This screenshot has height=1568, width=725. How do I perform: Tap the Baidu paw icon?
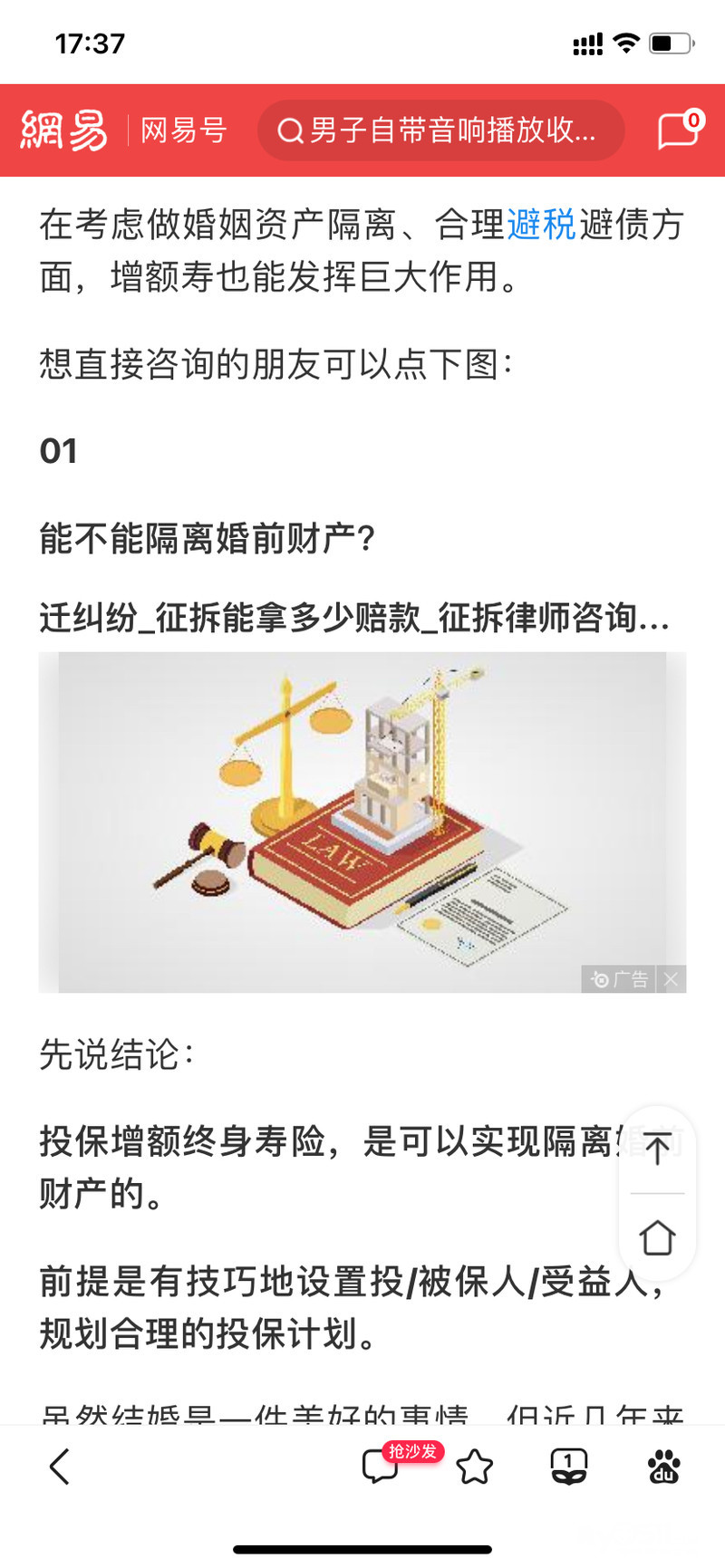click(663, 1466)
